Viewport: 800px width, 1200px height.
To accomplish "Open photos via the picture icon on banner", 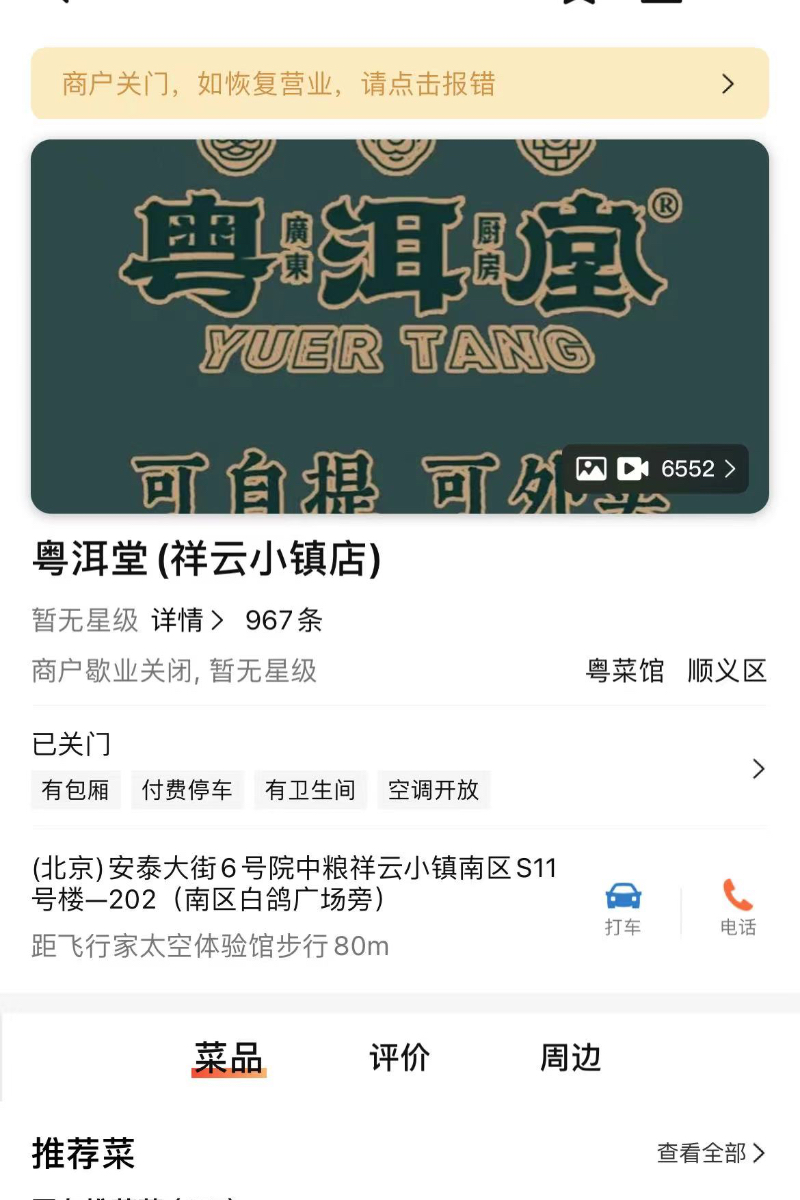I will click(592, 468).
